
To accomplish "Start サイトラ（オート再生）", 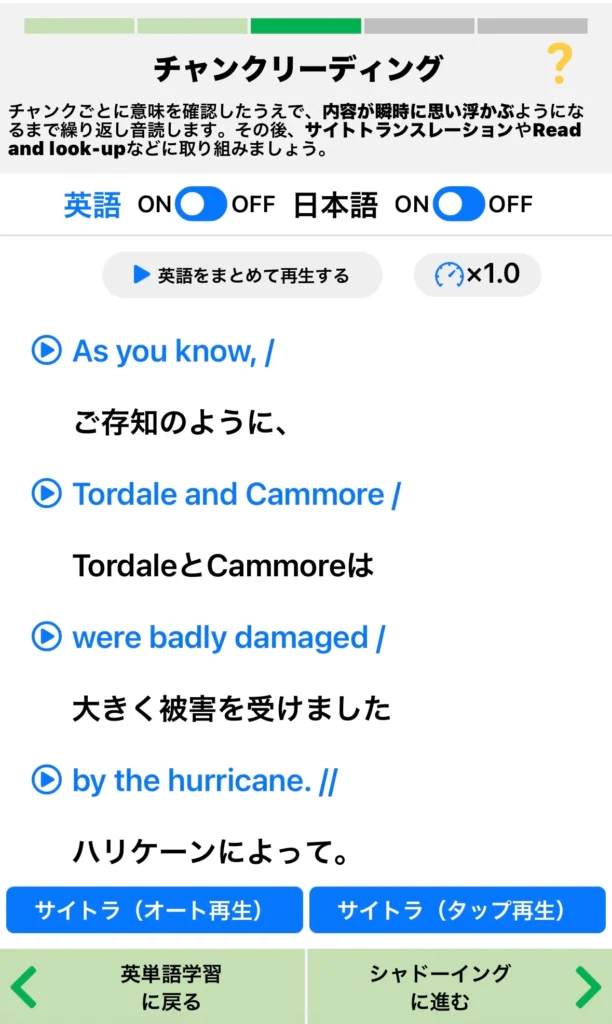I will click(x=154, y=910).
